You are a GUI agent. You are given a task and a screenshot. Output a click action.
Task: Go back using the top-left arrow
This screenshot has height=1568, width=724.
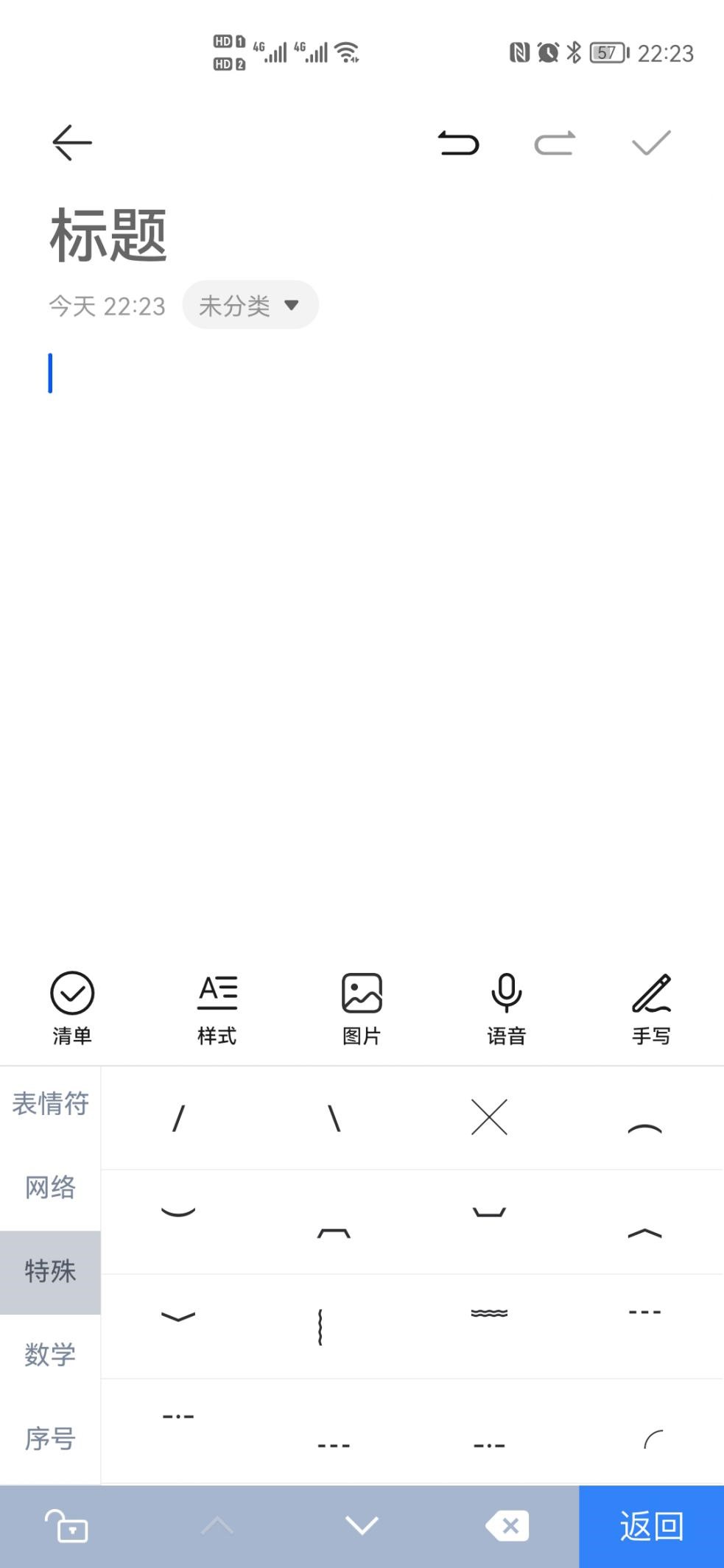coord(72,142)
